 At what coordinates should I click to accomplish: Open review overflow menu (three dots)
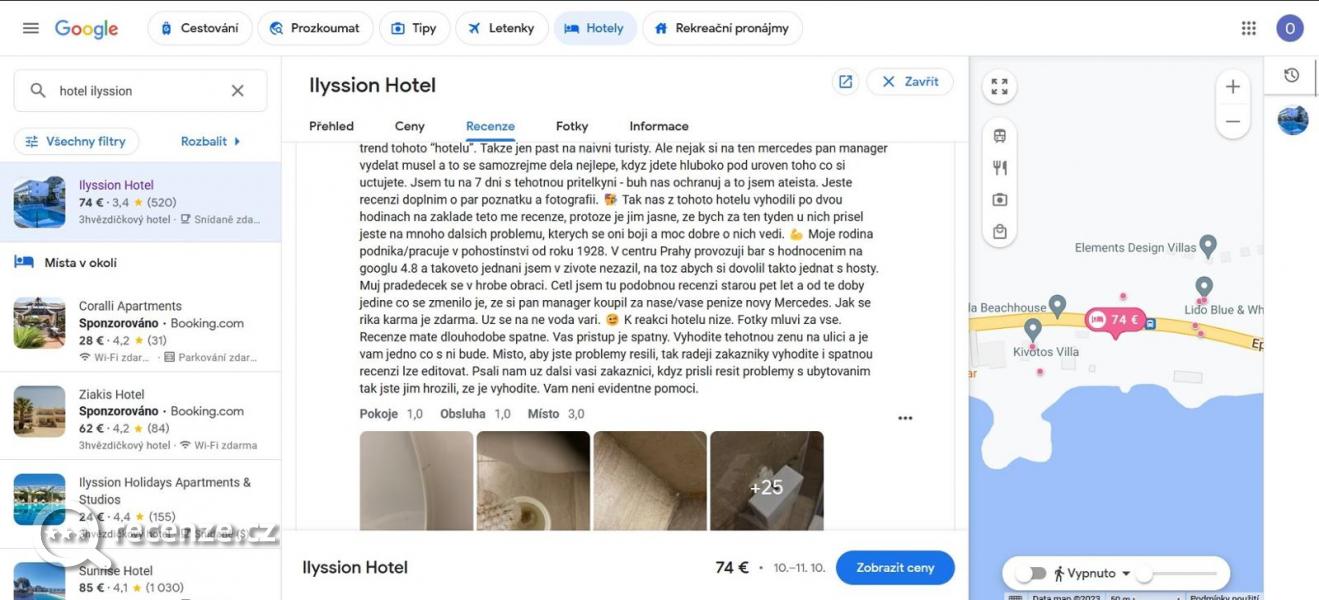coord(905,418)
